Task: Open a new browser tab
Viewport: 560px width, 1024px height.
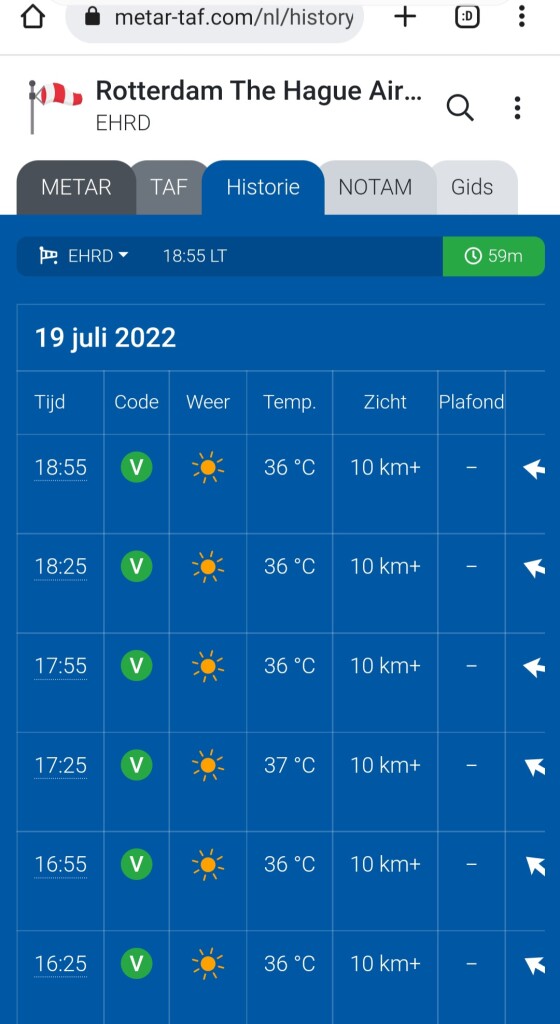Action: pos(405,17)
